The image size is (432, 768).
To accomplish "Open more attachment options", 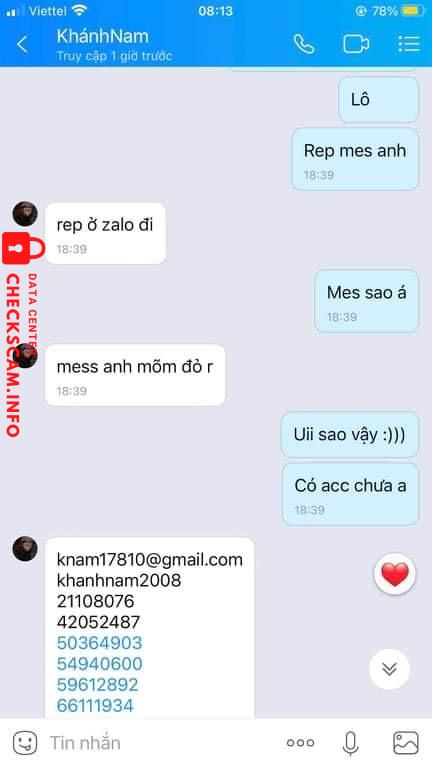I will click(x=300, y=743).
